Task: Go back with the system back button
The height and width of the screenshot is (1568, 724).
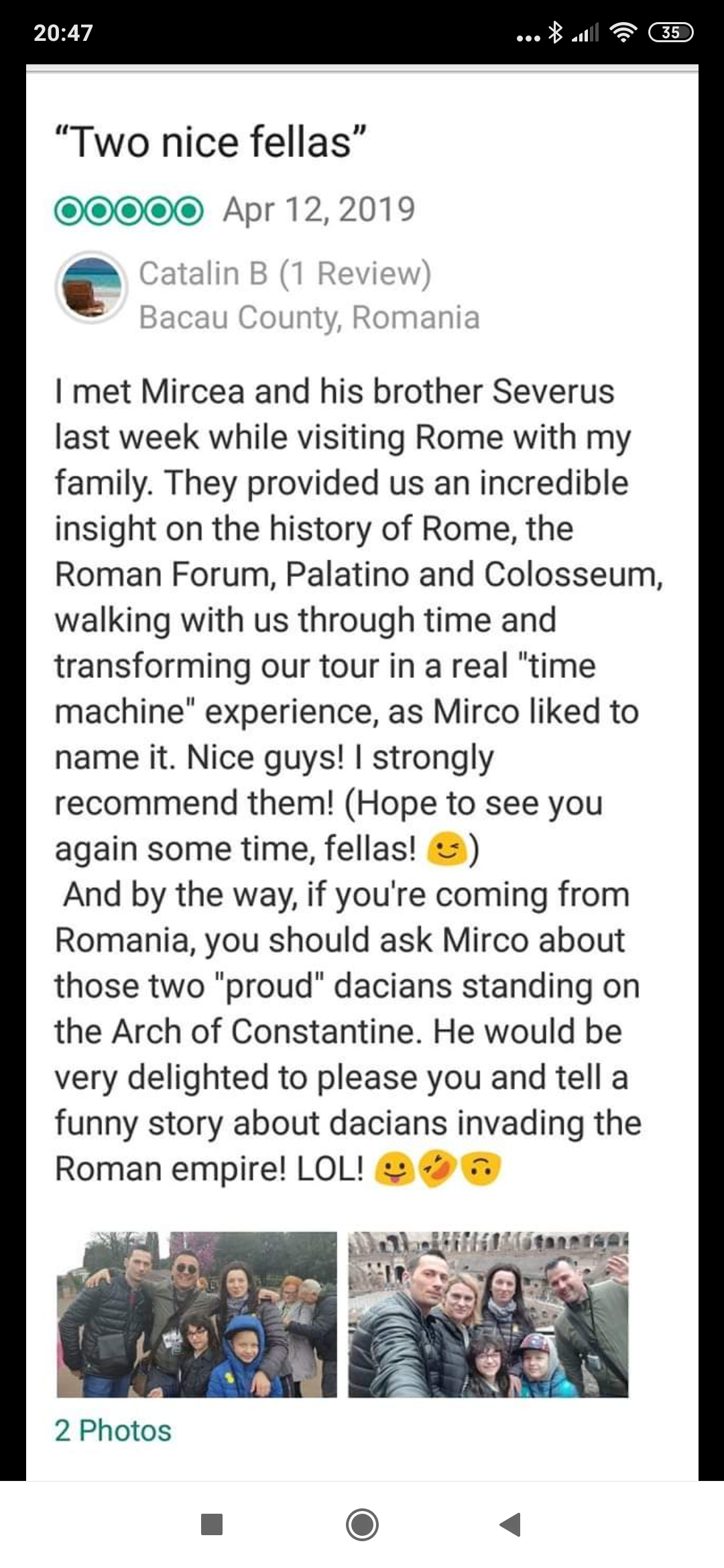Action: pyautogui.click(x=511, y=1524)
